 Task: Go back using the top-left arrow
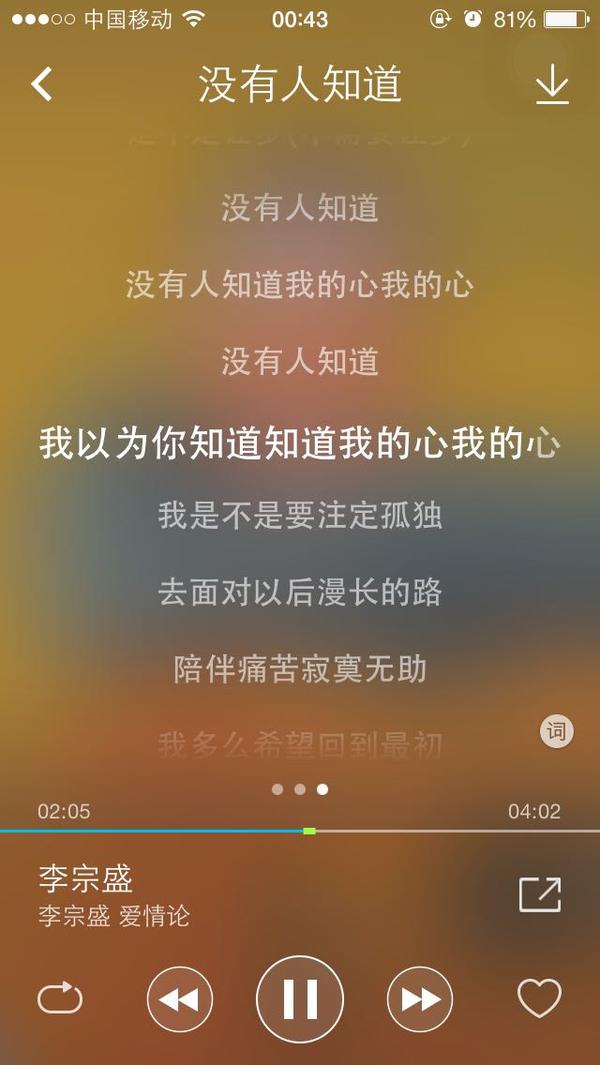(x=41, y=85)
